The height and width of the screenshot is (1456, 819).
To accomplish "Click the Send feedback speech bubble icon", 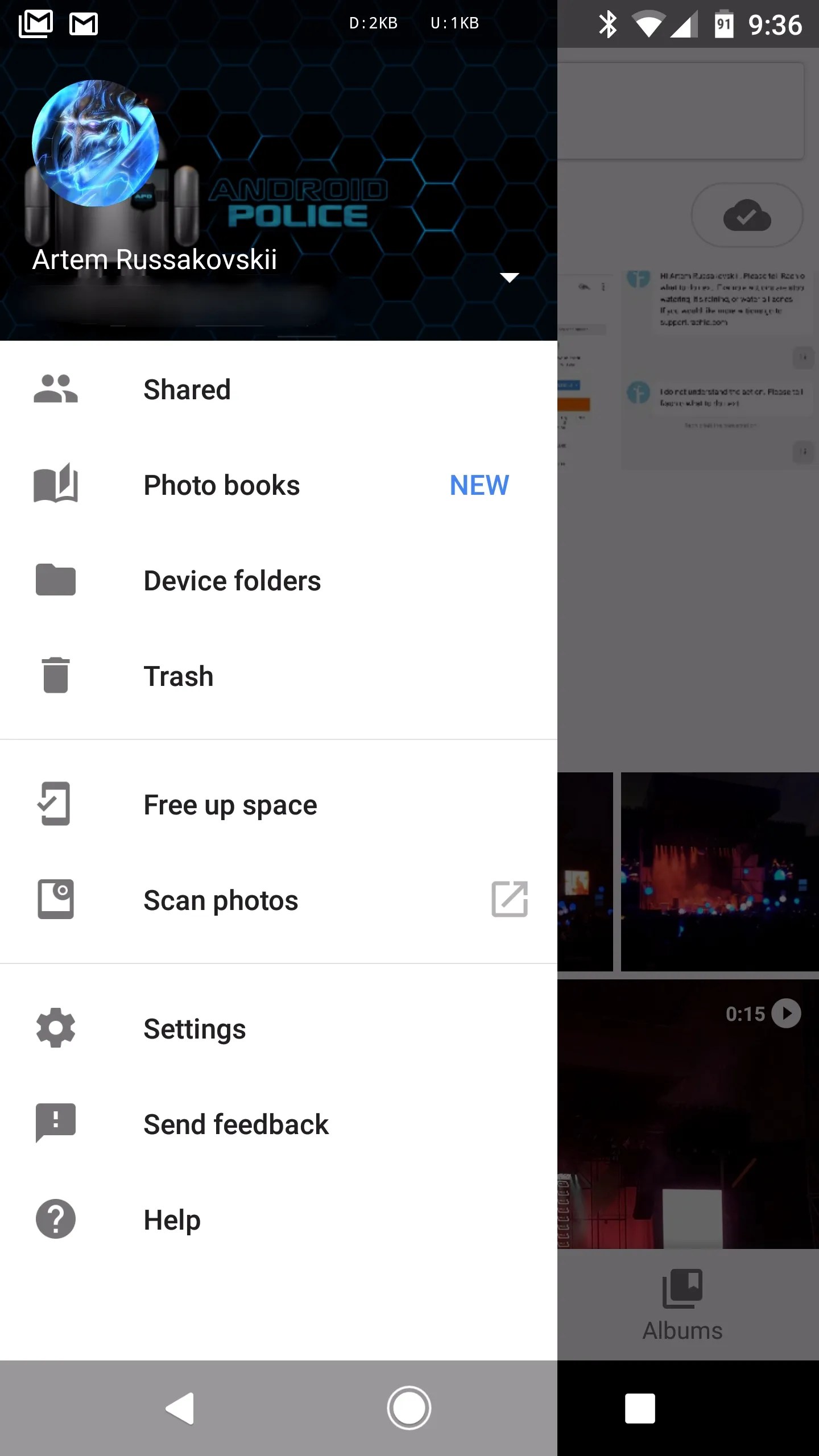I will [x=55, y=1123].
